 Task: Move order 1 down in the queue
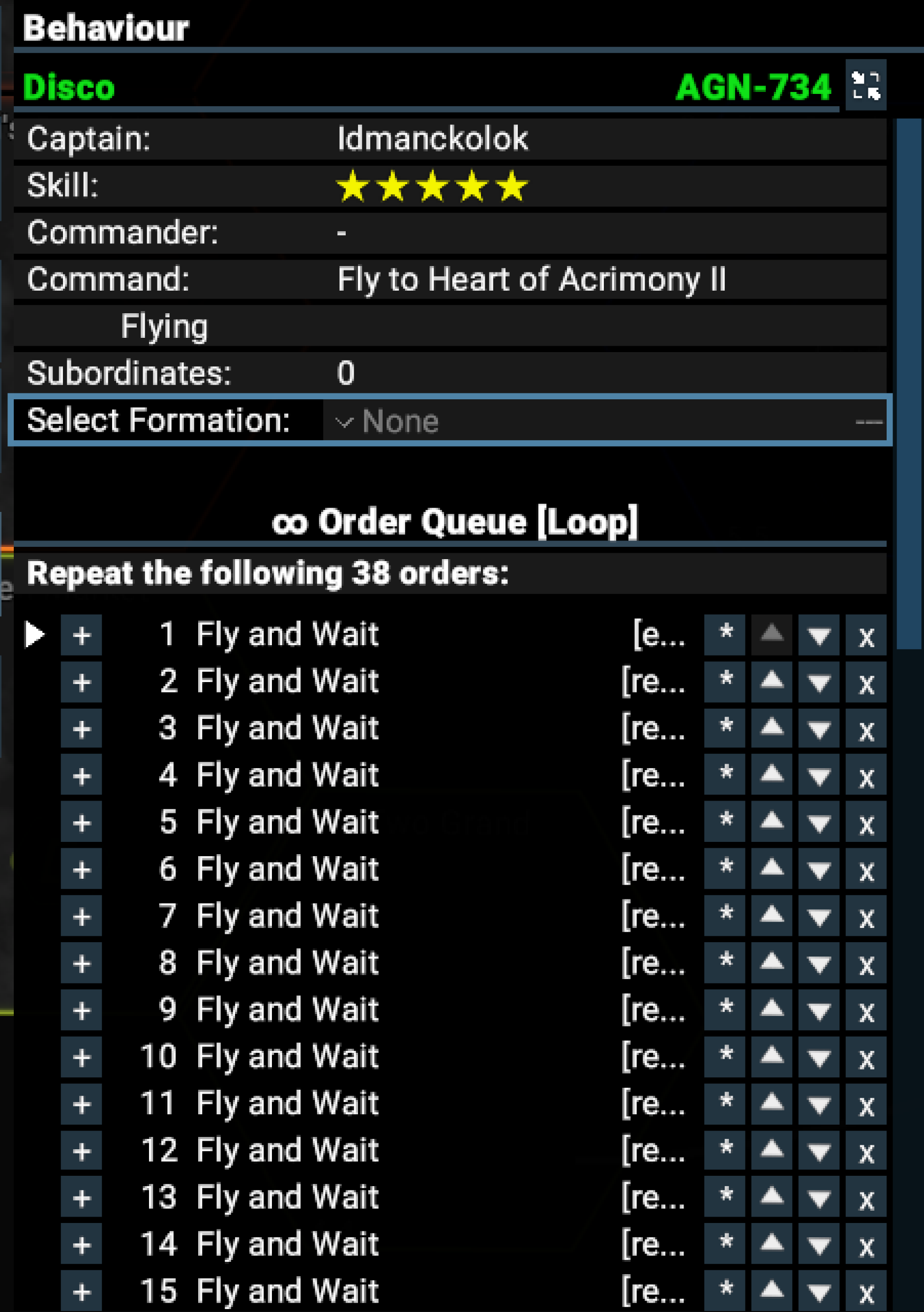tap(818, 635)
